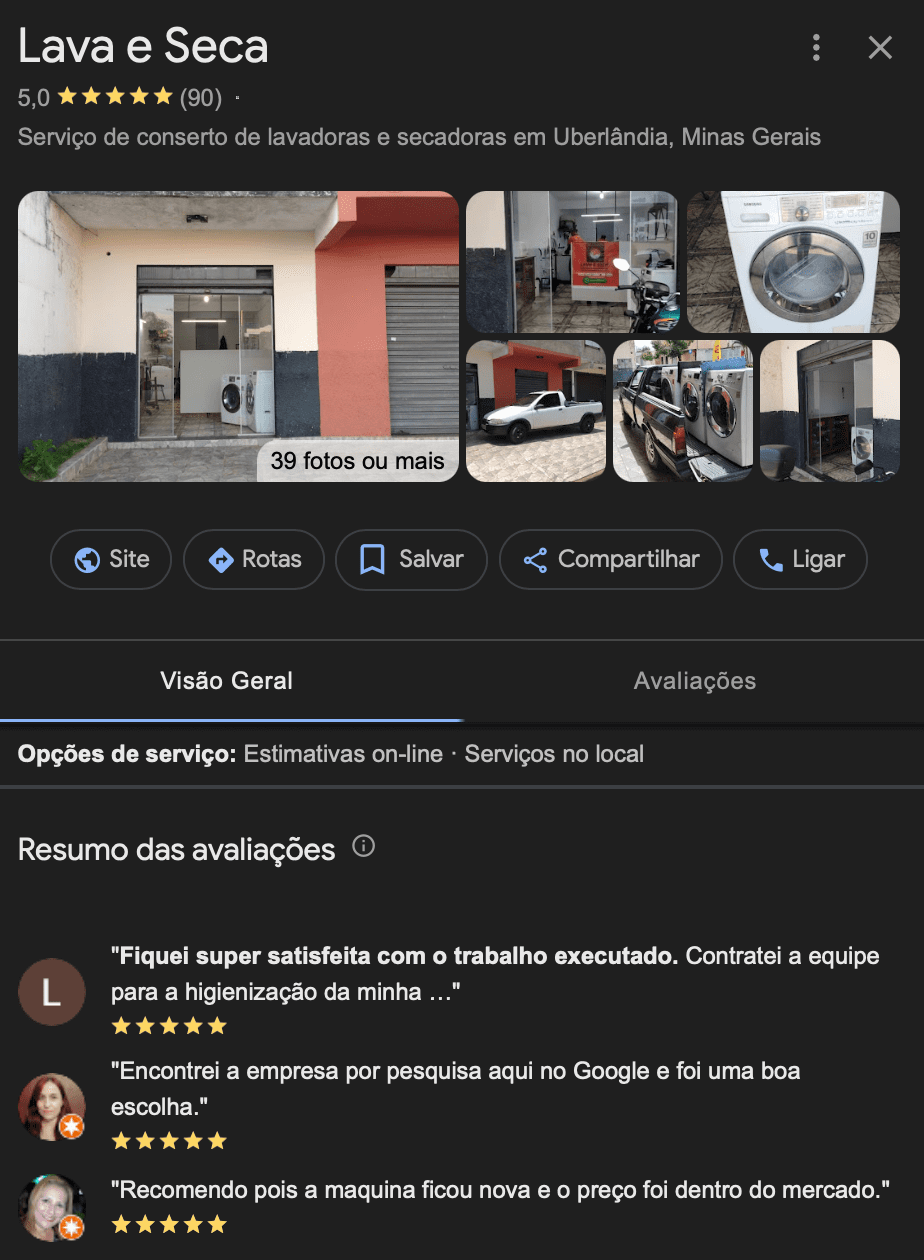Share via Compartilhar button
This screenshot has width=924, height=1260.
click(x=610, y=559)
